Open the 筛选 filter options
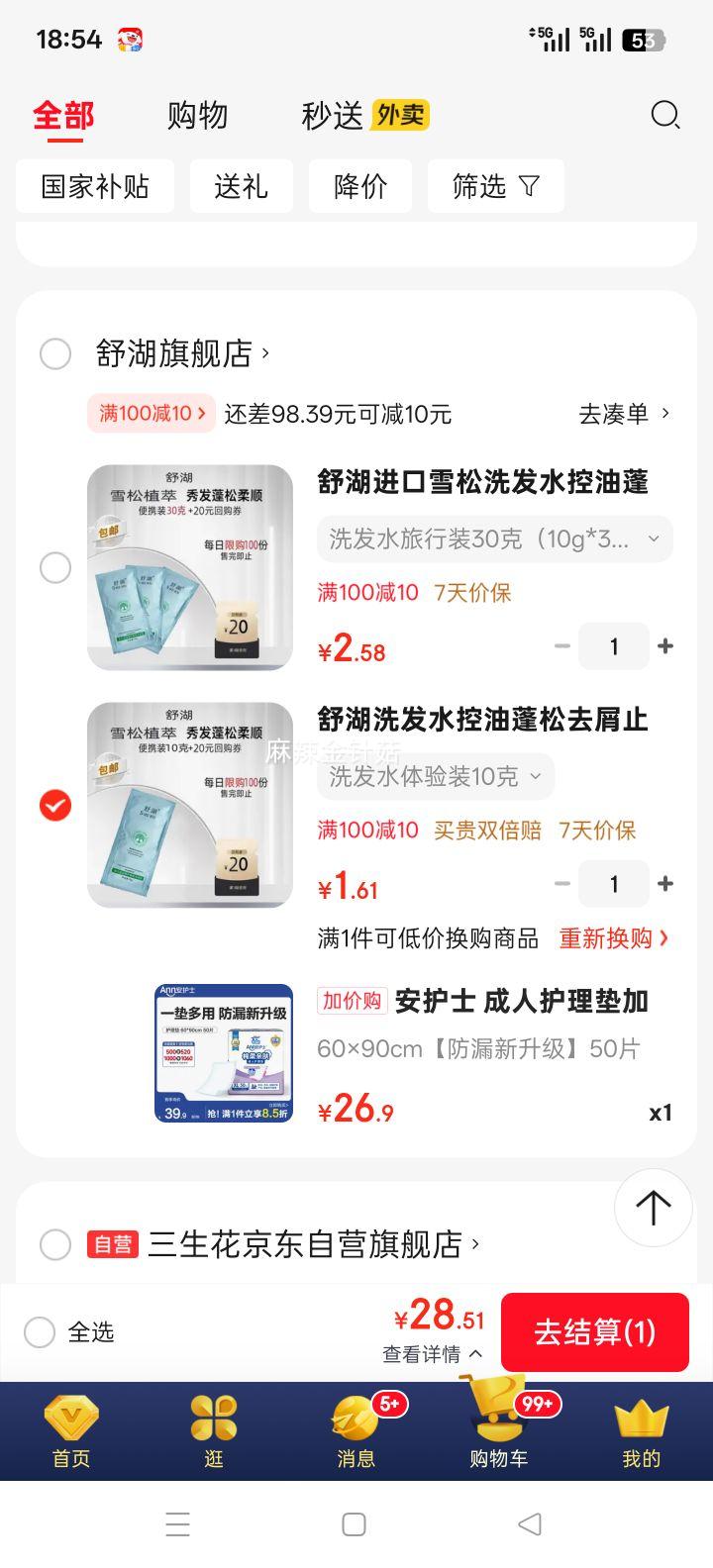This screenshot has width=713, height=1568. click(x=495, y=185)
